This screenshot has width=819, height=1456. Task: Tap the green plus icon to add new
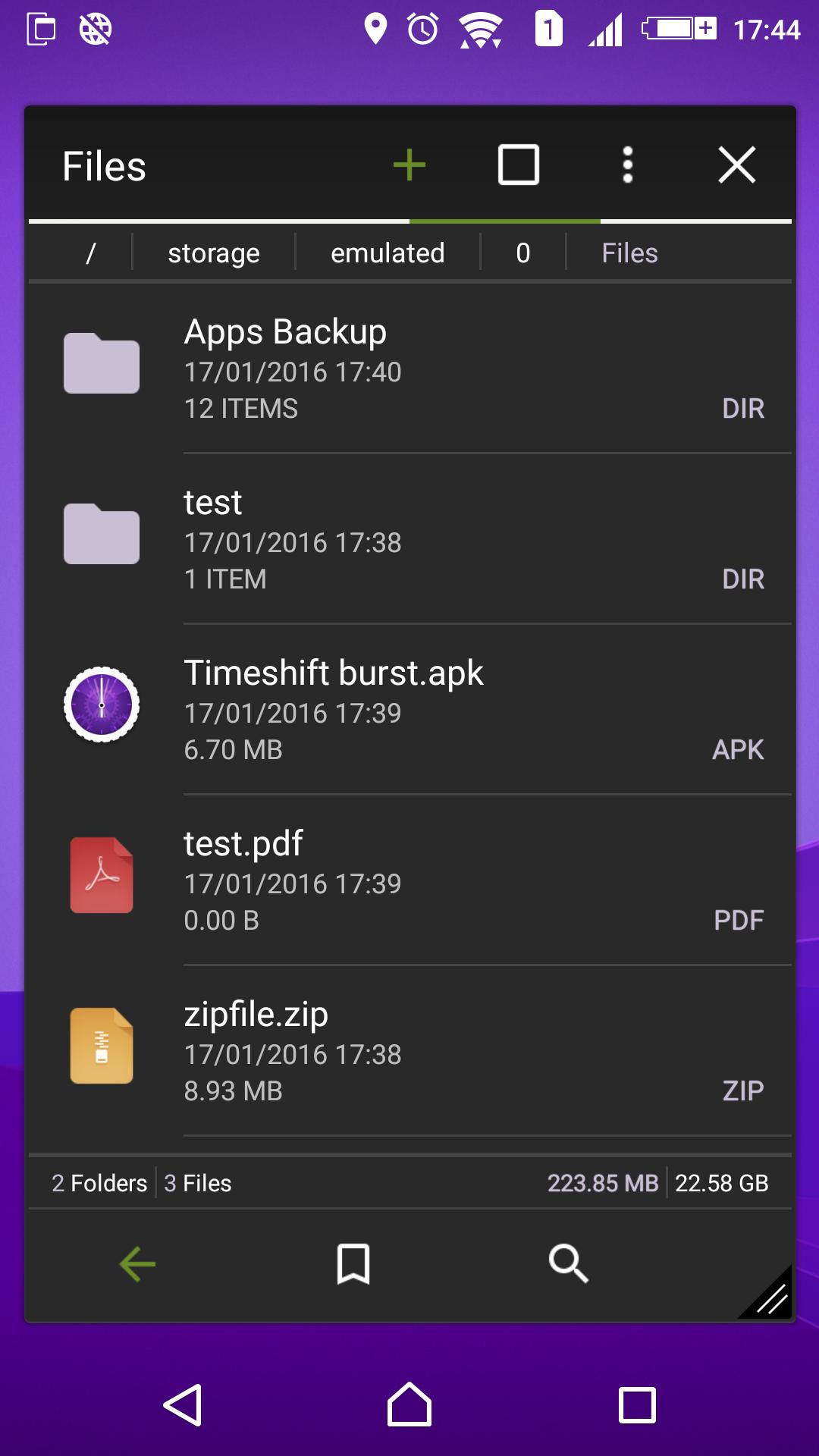(x=409, y=165)
